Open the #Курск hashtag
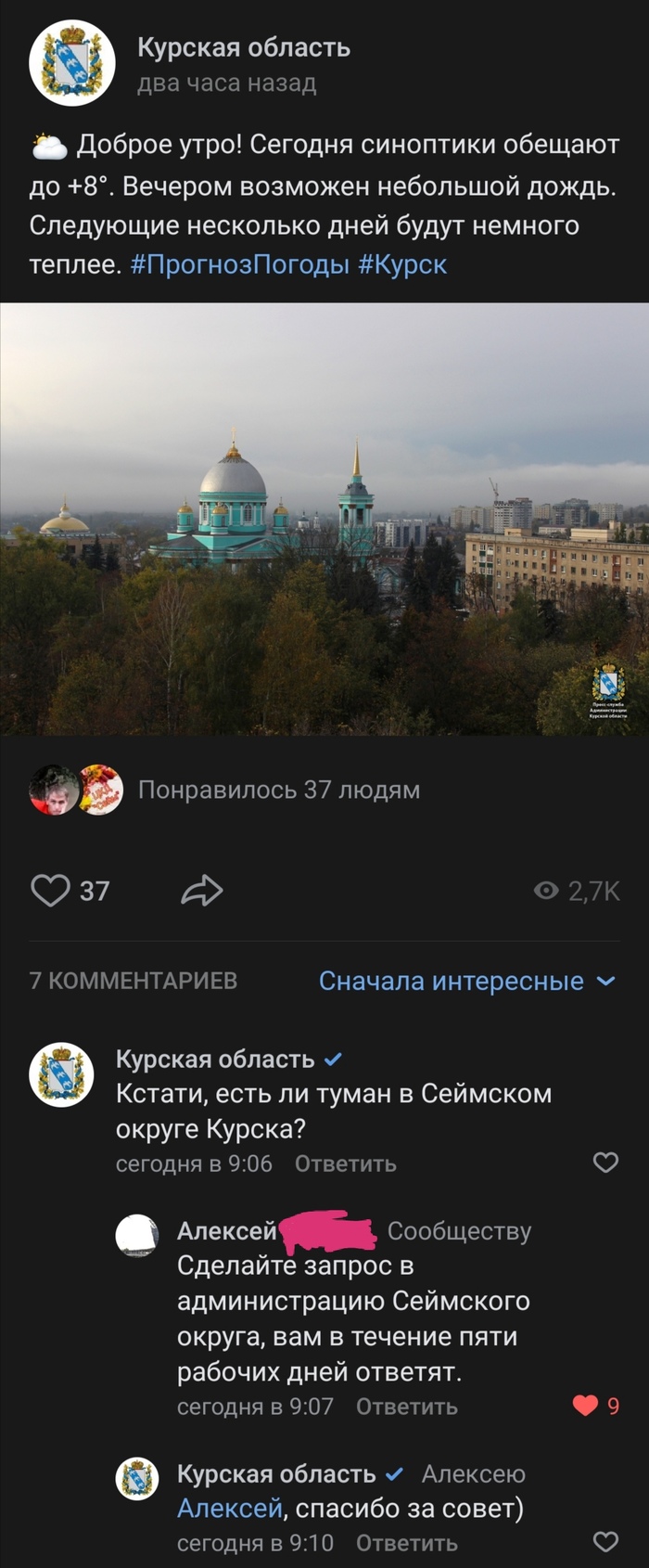Screen dimensions: 649x1568 click(x=402, y=265)
